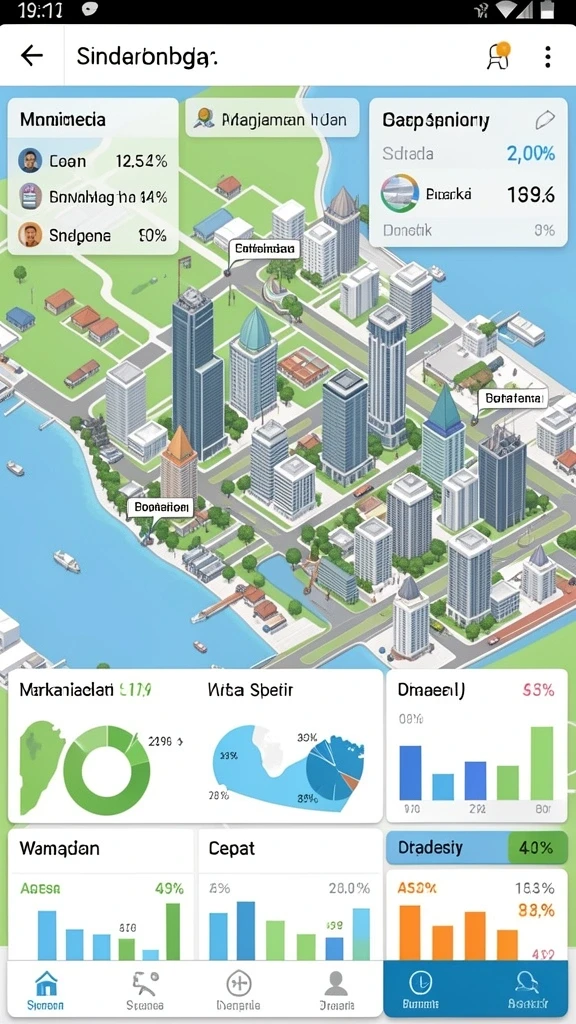Go back with the arrow icon

(31, 56)
